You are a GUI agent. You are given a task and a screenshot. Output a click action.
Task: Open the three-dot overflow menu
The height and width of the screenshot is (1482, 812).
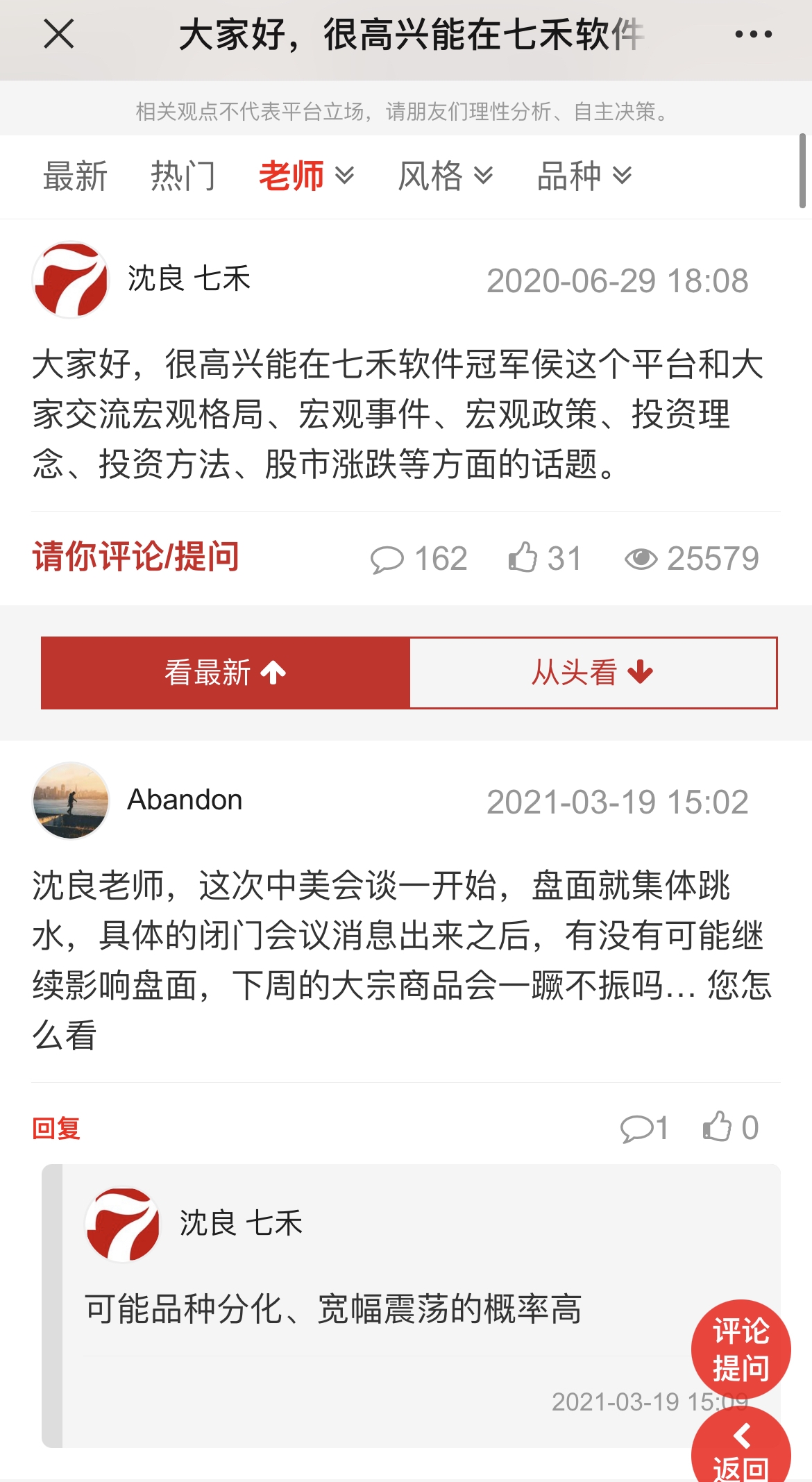(753, 34)
